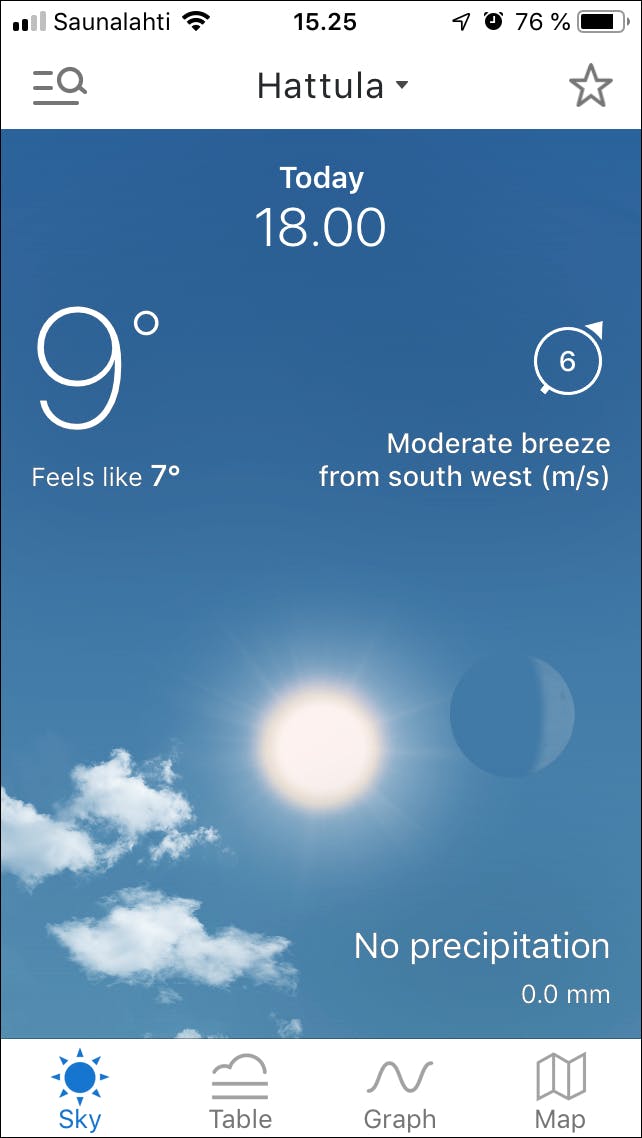Expand the Hattula location dropdown
Screen dimensions: 642x1138
332,86
